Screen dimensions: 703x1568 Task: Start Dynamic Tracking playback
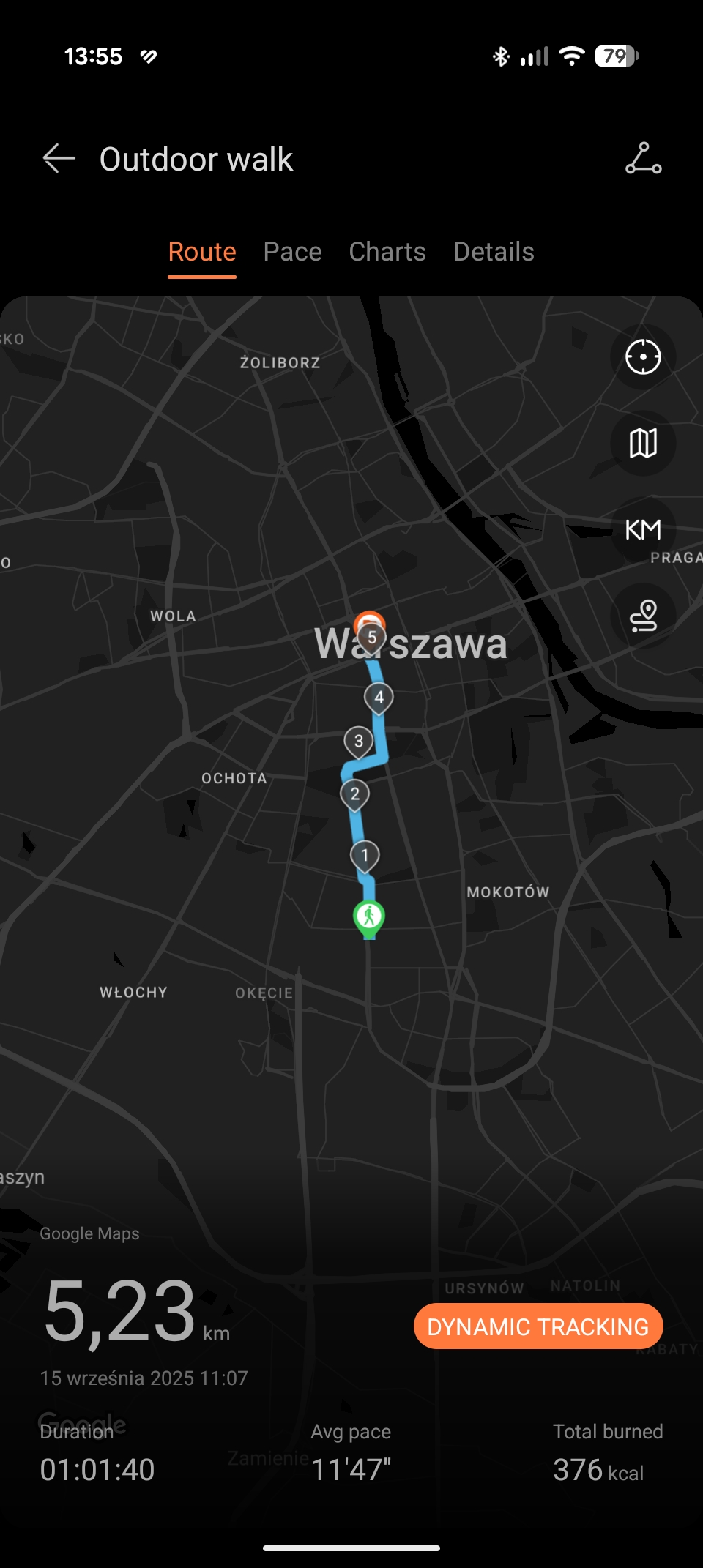[x=538, y=1326]
